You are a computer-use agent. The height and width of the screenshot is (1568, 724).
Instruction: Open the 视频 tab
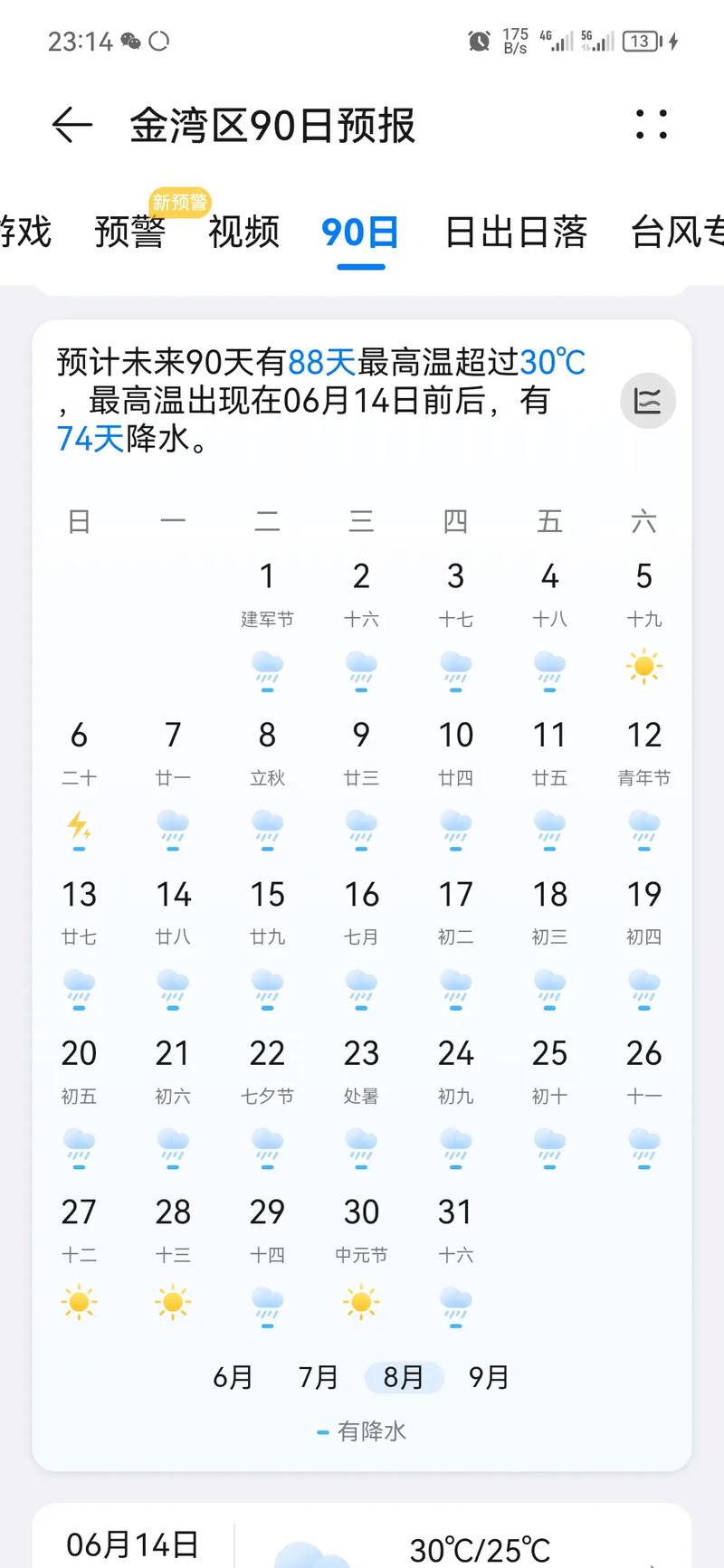point(243,233)
